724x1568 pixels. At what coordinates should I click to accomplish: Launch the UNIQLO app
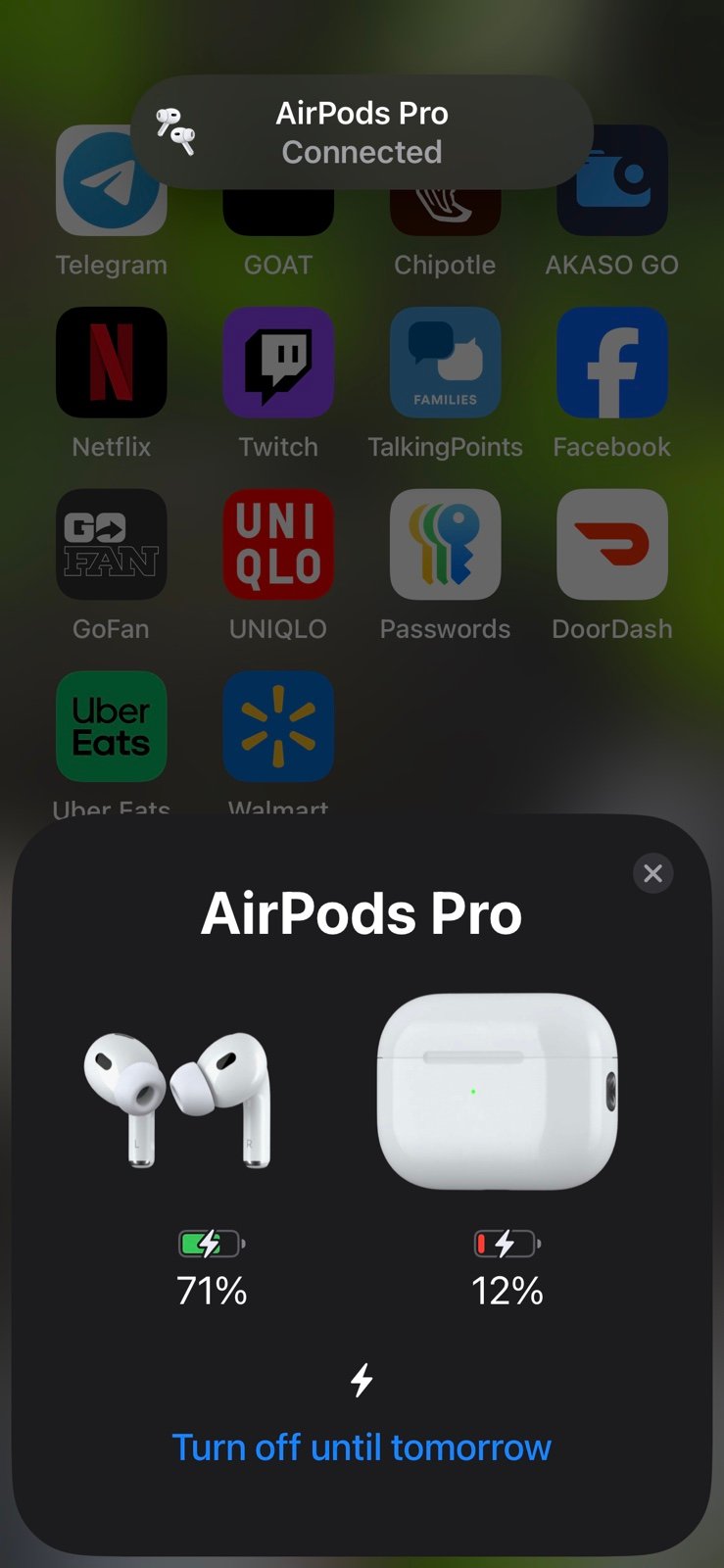[278, 544]
